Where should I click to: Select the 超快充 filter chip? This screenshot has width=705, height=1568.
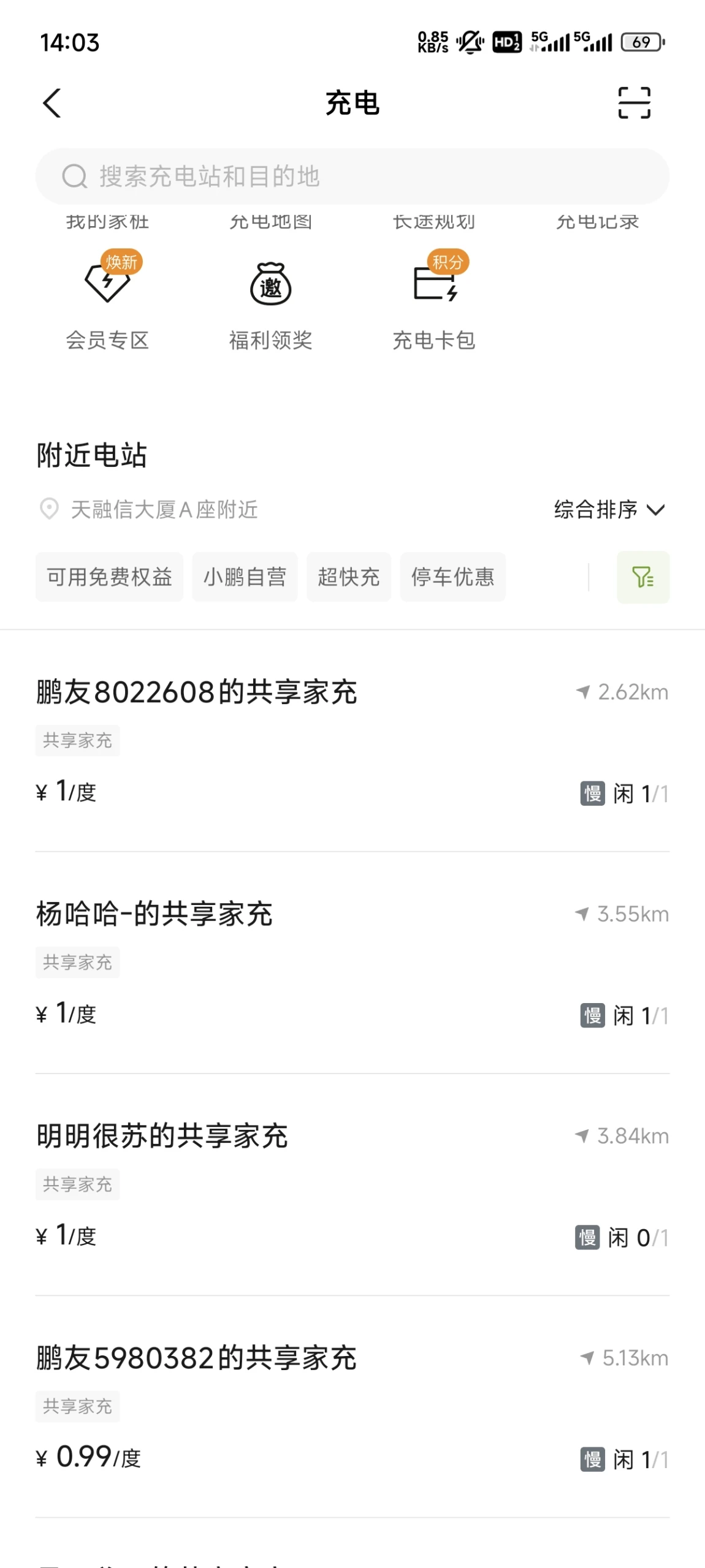(349, 577)
